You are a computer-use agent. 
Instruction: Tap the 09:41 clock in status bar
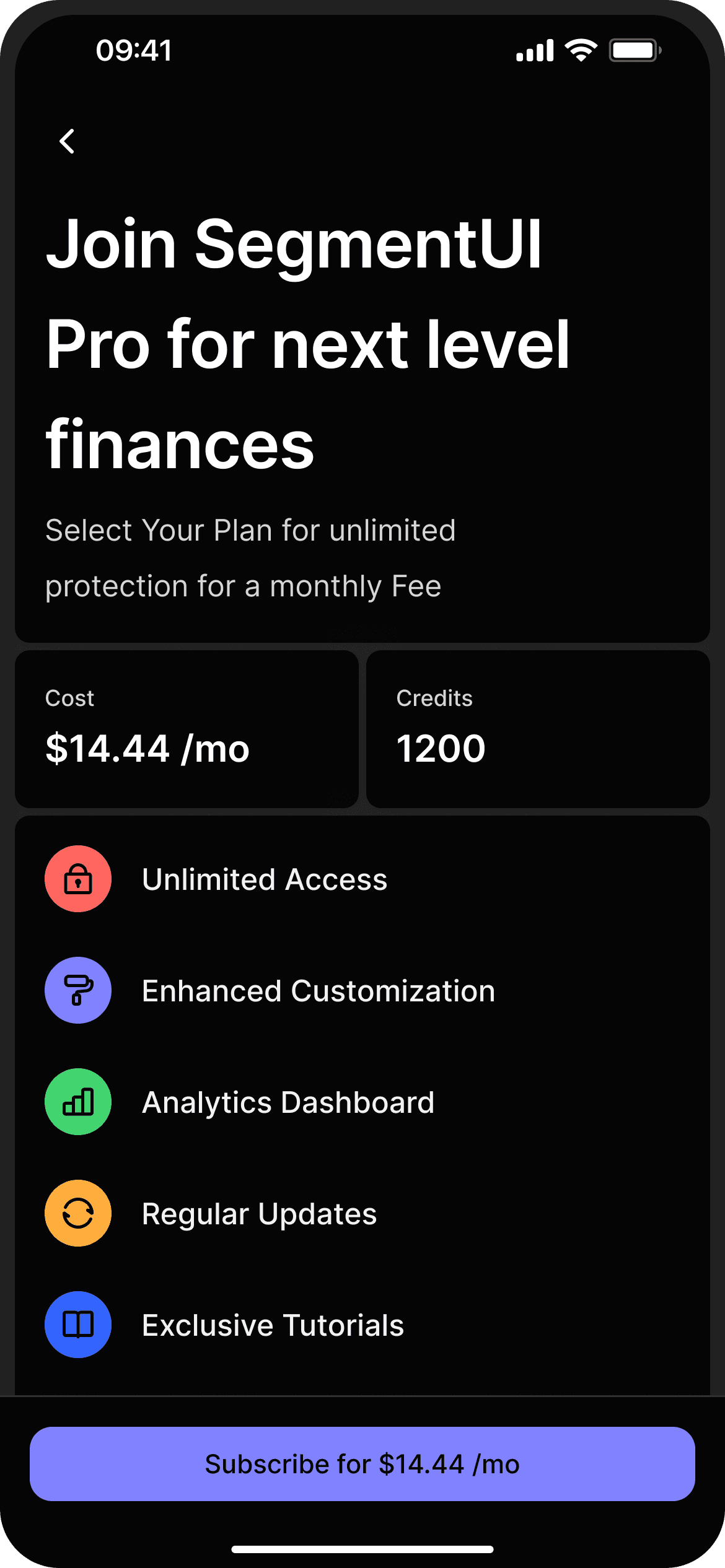click(134, 51)
